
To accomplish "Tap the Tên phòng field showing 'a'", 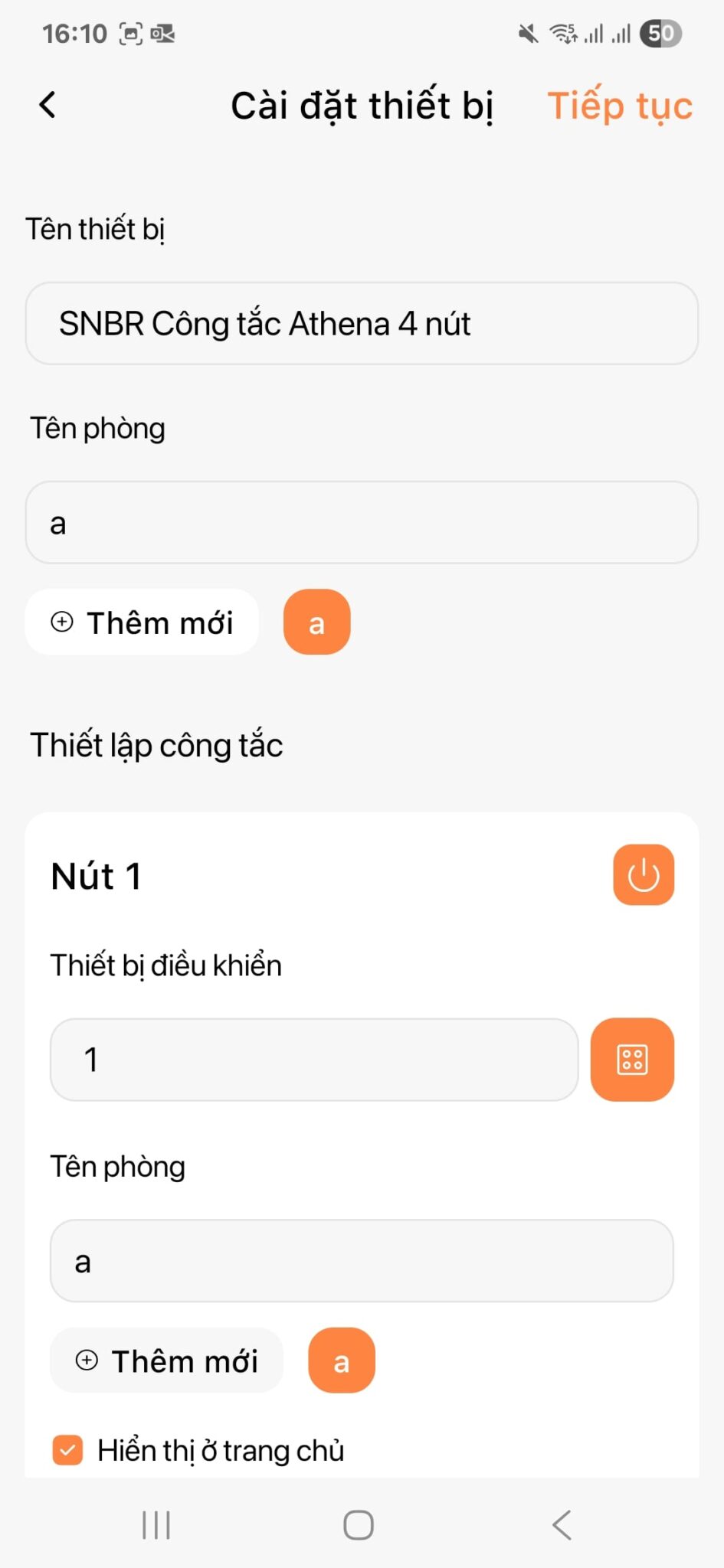I will 362,522.
